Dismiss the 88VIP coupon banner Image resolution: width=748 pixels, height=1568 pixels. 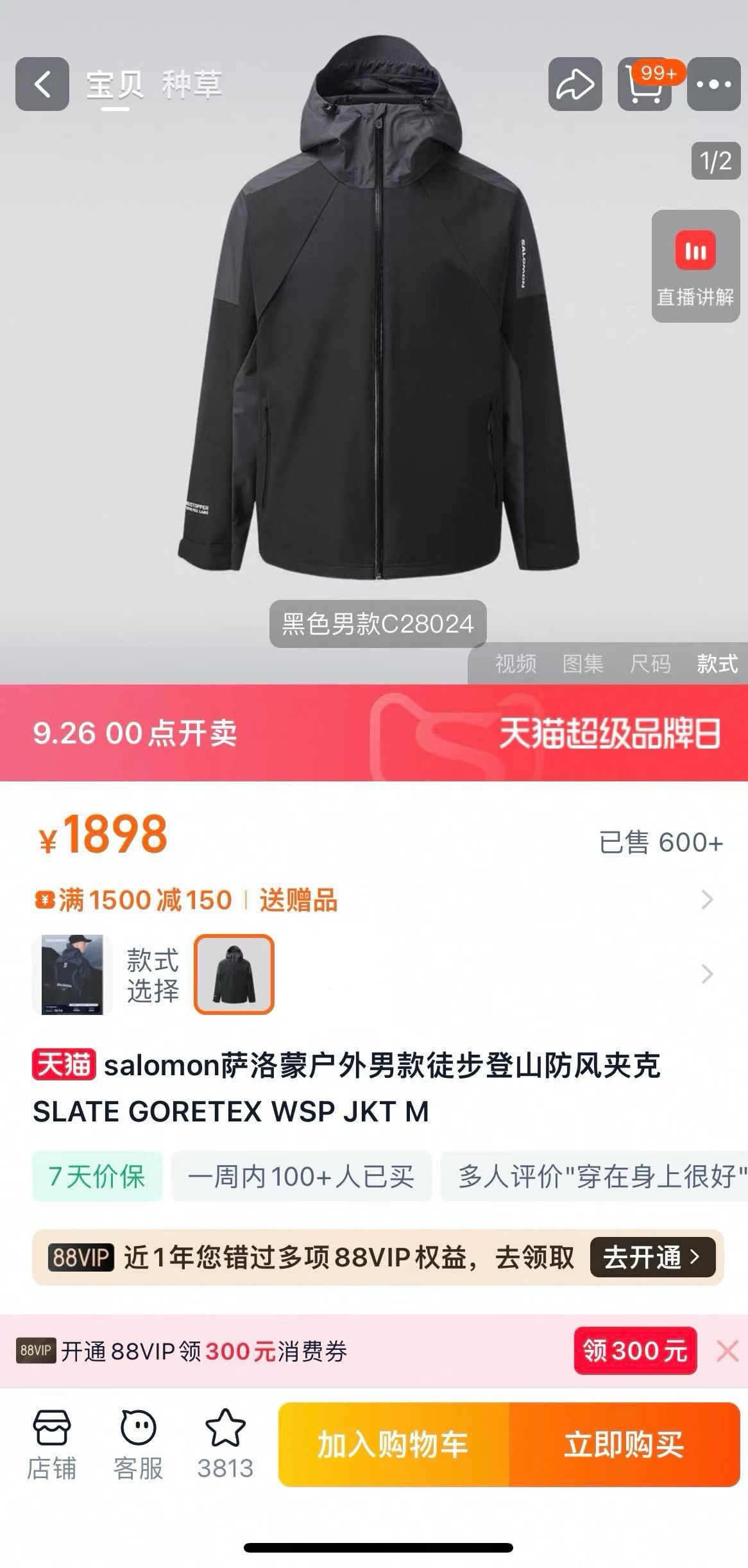click(727, 1351)
